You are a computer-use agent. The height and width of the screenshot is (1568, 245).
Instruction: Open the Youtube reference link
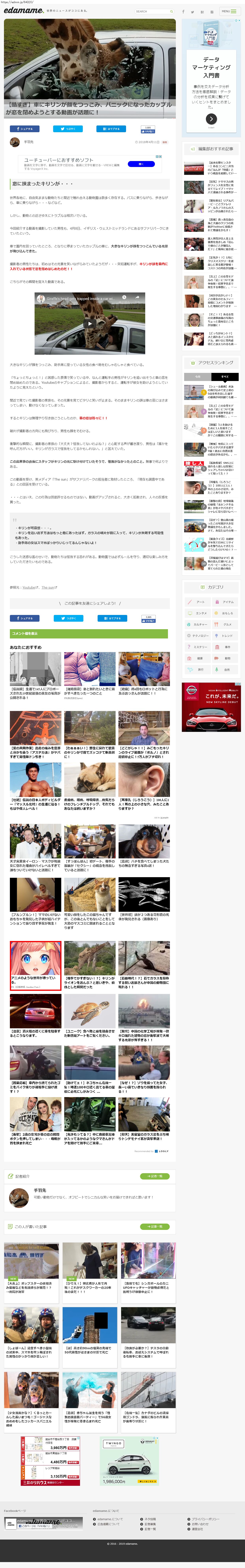tap(29, 587)
